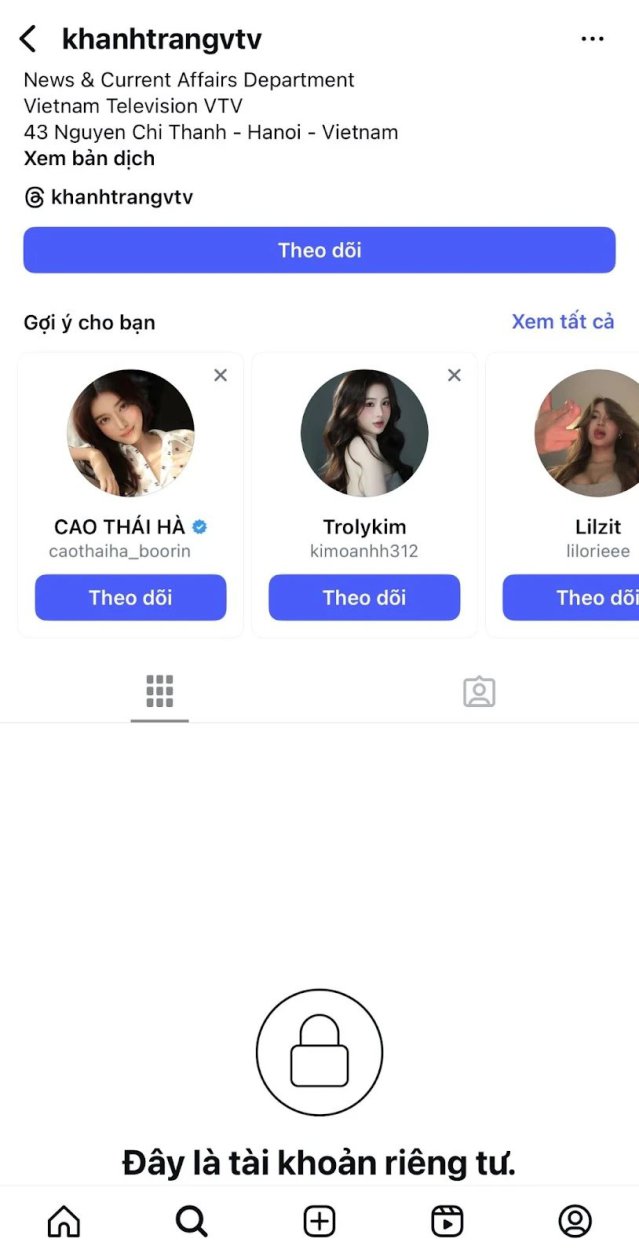Dismiss the CAO THÁI HÀ suggestion card
639x1257 pixels.
pos(221,375)
